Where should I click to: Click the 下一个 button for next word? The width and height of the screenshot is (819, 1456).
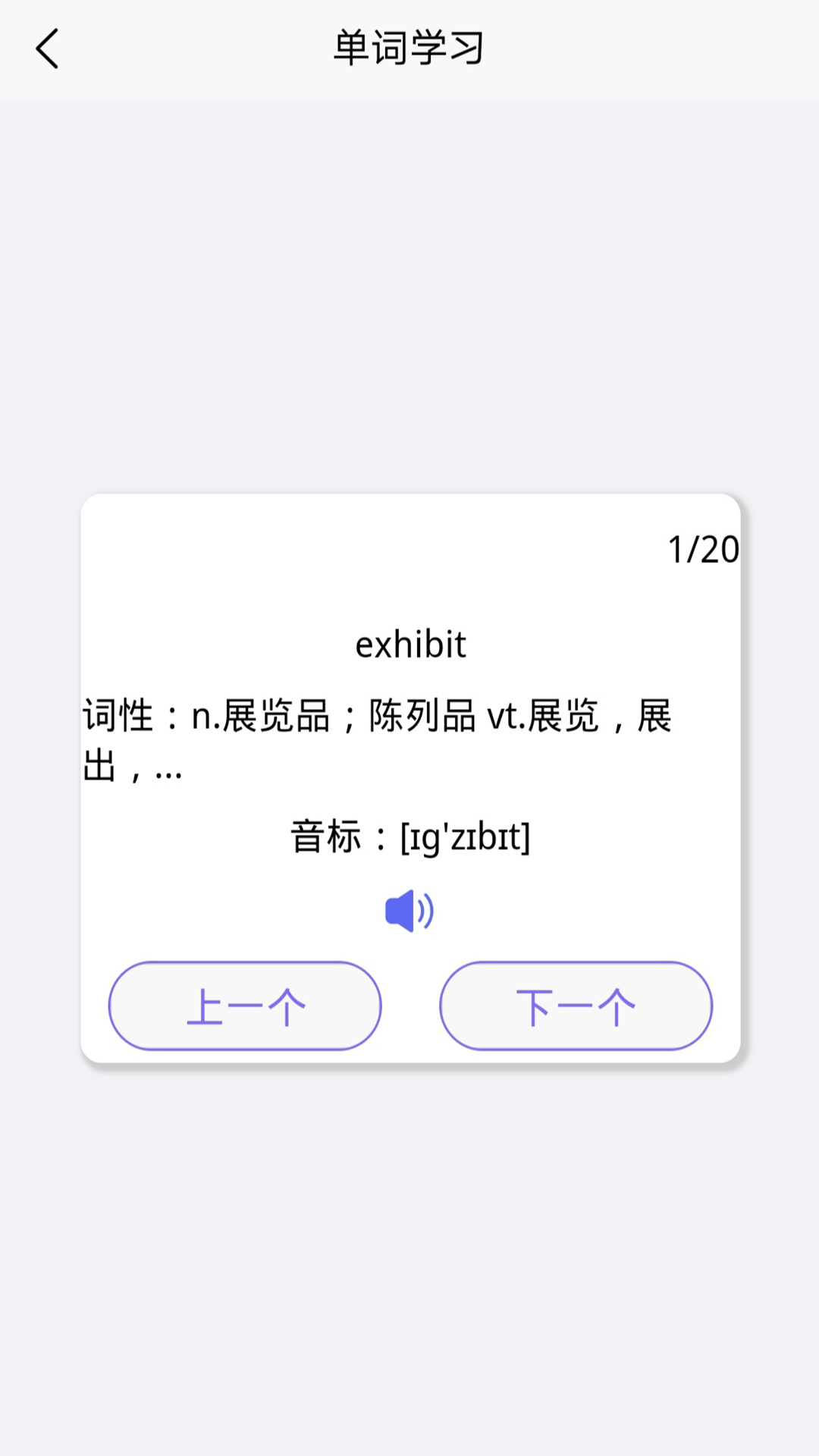[x=576, y=1006]
